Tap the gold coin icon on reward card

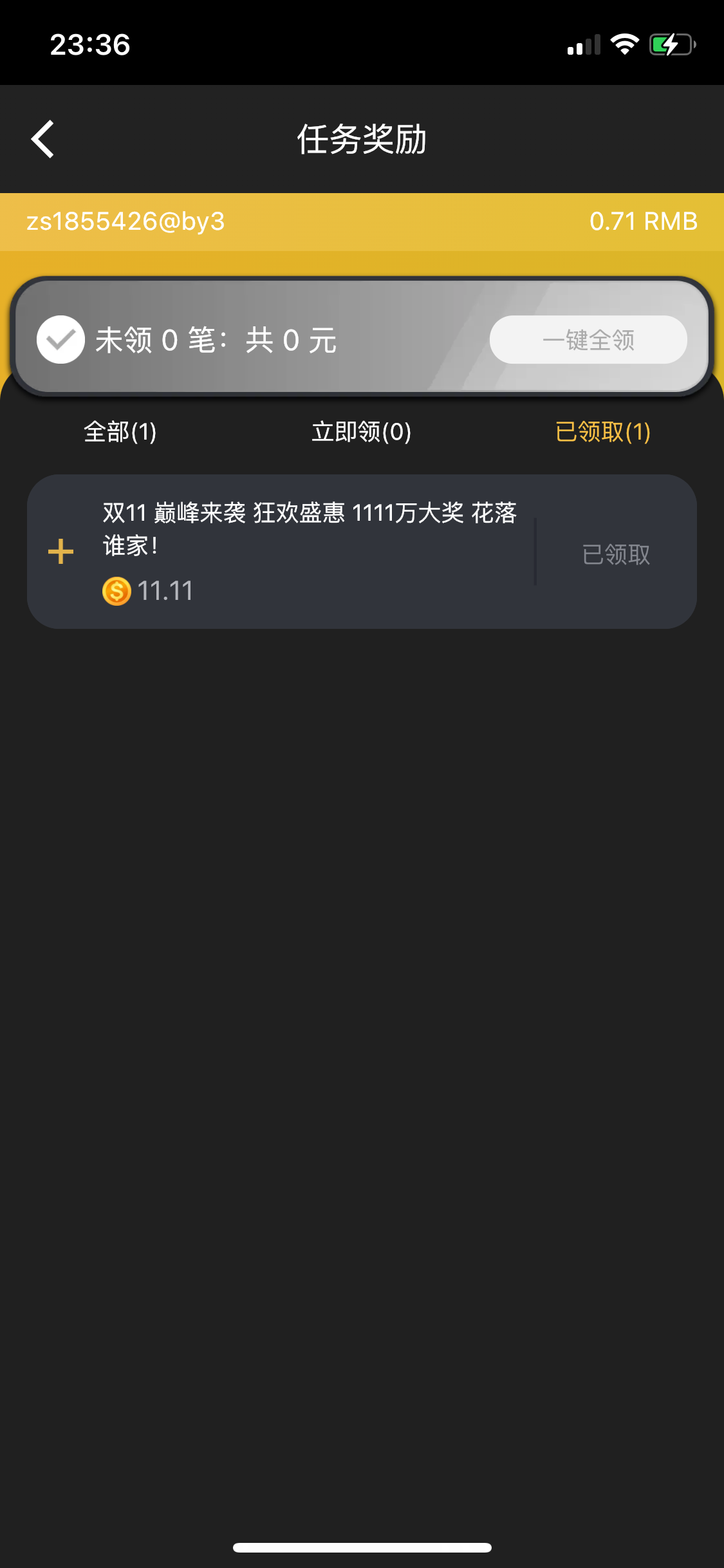click(116, 590)
